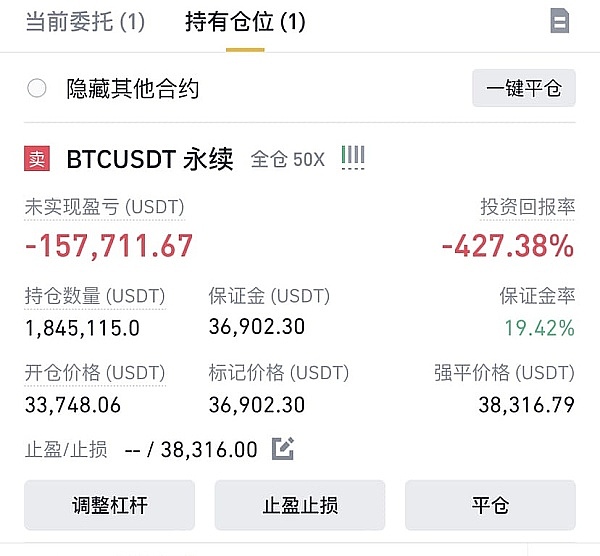Viewport: 600px width, 556px height.
Task: Tap the 一键平仓 button
Action: [x=523, y=88]
